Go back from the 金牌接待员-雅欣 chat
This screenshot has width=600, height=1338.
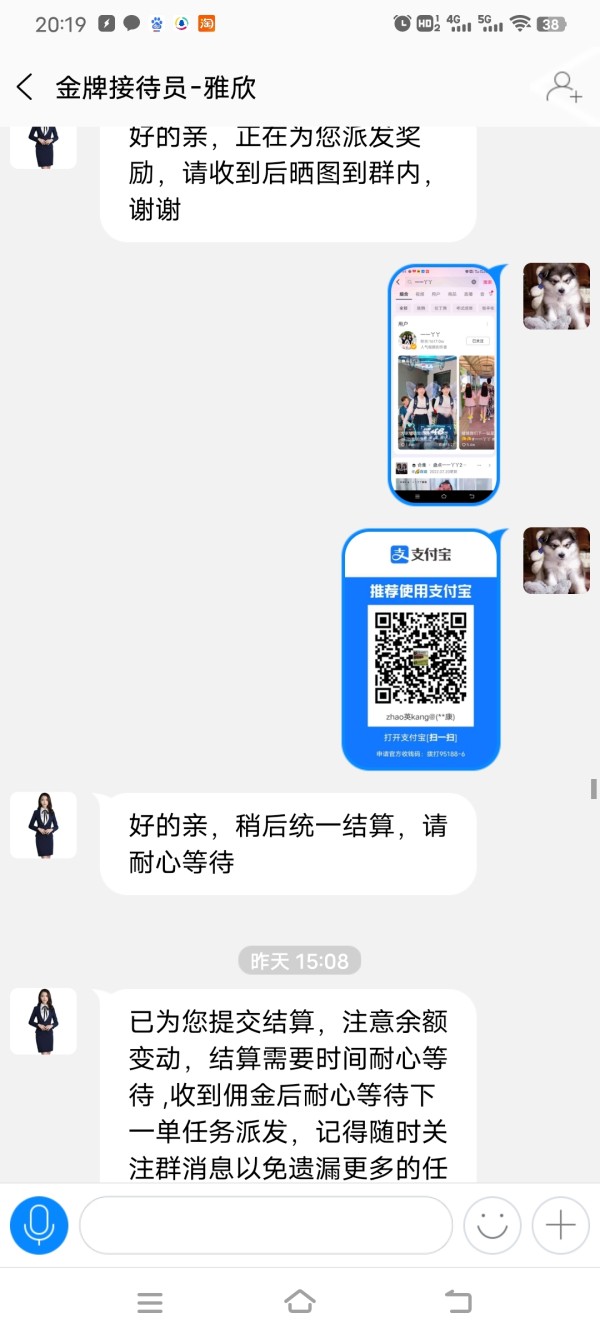coord(26,88)
